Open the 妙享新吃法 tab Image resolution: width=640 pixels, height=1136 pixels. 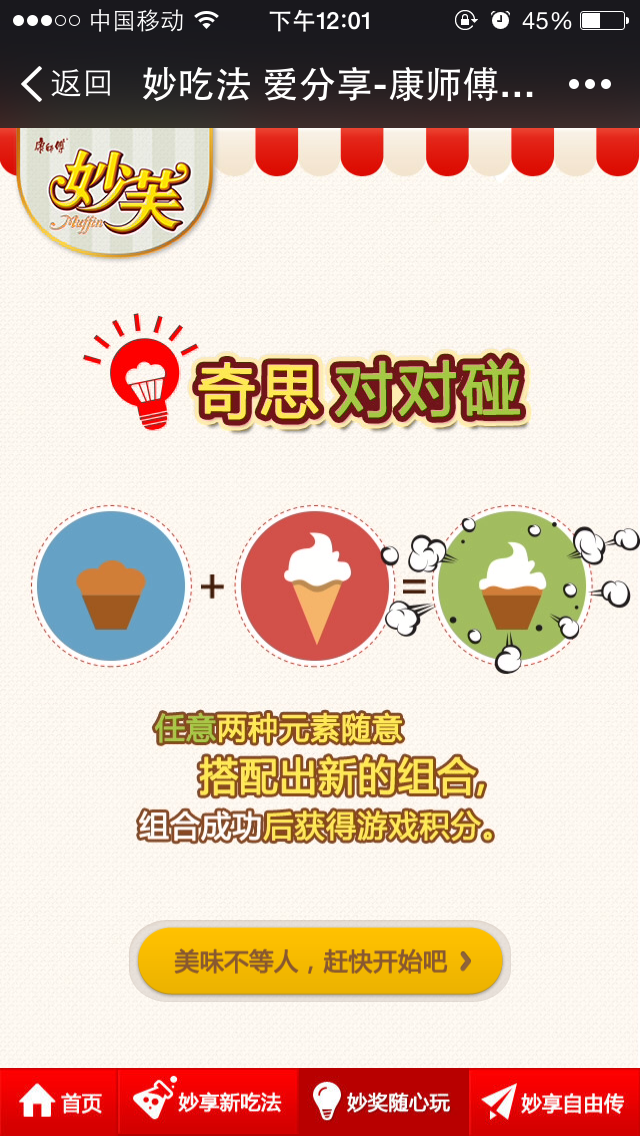coord(208,1102)
